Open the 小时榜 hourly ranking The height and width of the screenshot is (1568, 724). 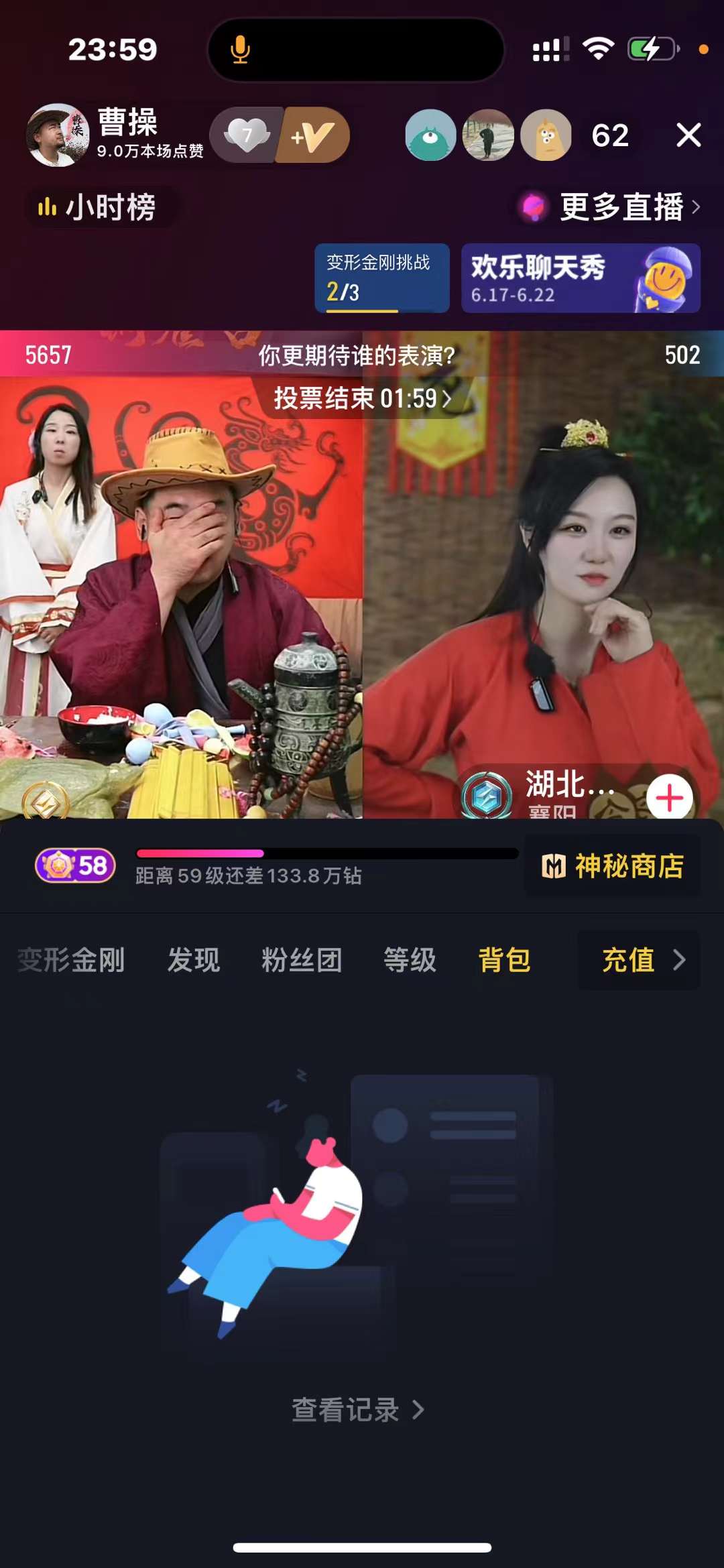pyautogui.click(x=99, y=207)
